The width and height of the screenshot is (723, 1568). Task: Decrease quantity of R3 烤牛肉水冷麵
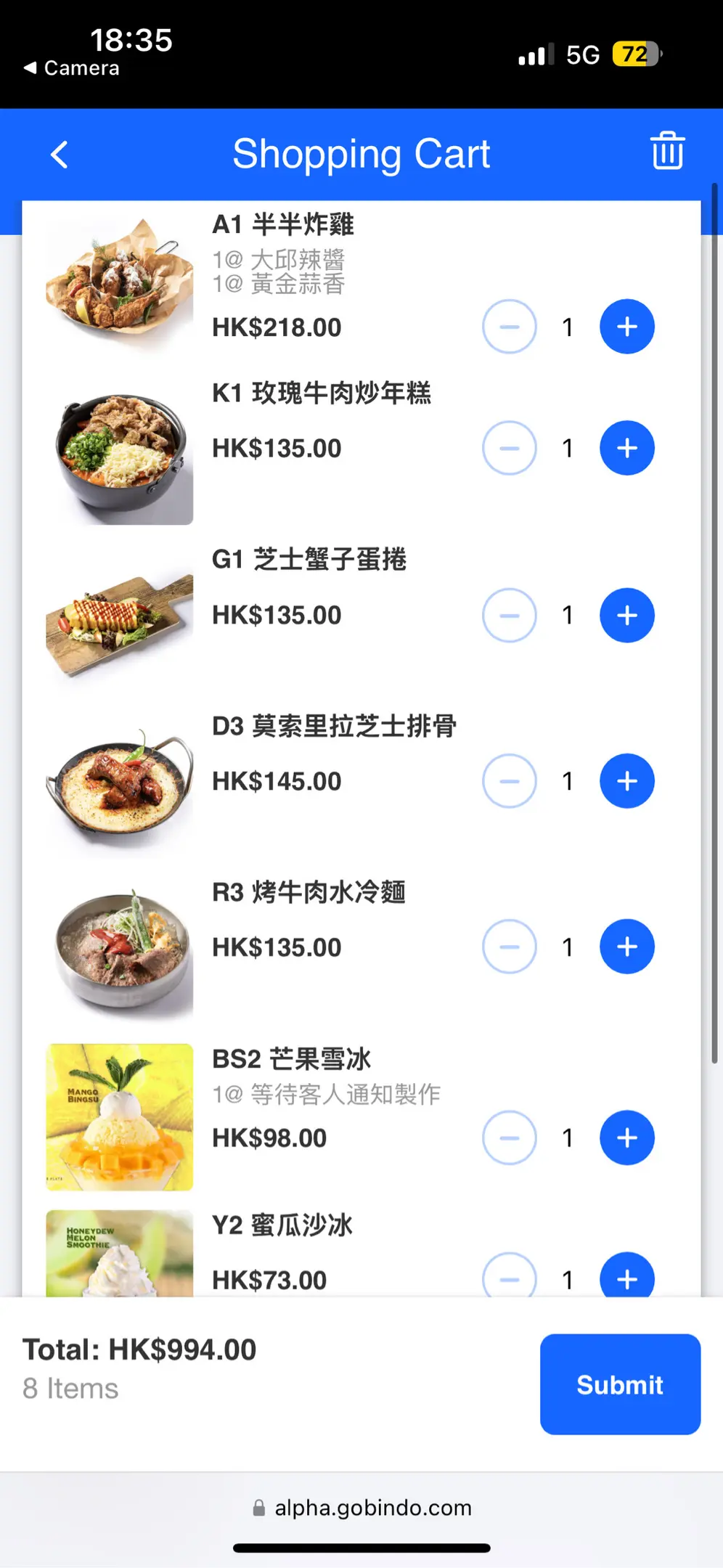tap(510, 947)
